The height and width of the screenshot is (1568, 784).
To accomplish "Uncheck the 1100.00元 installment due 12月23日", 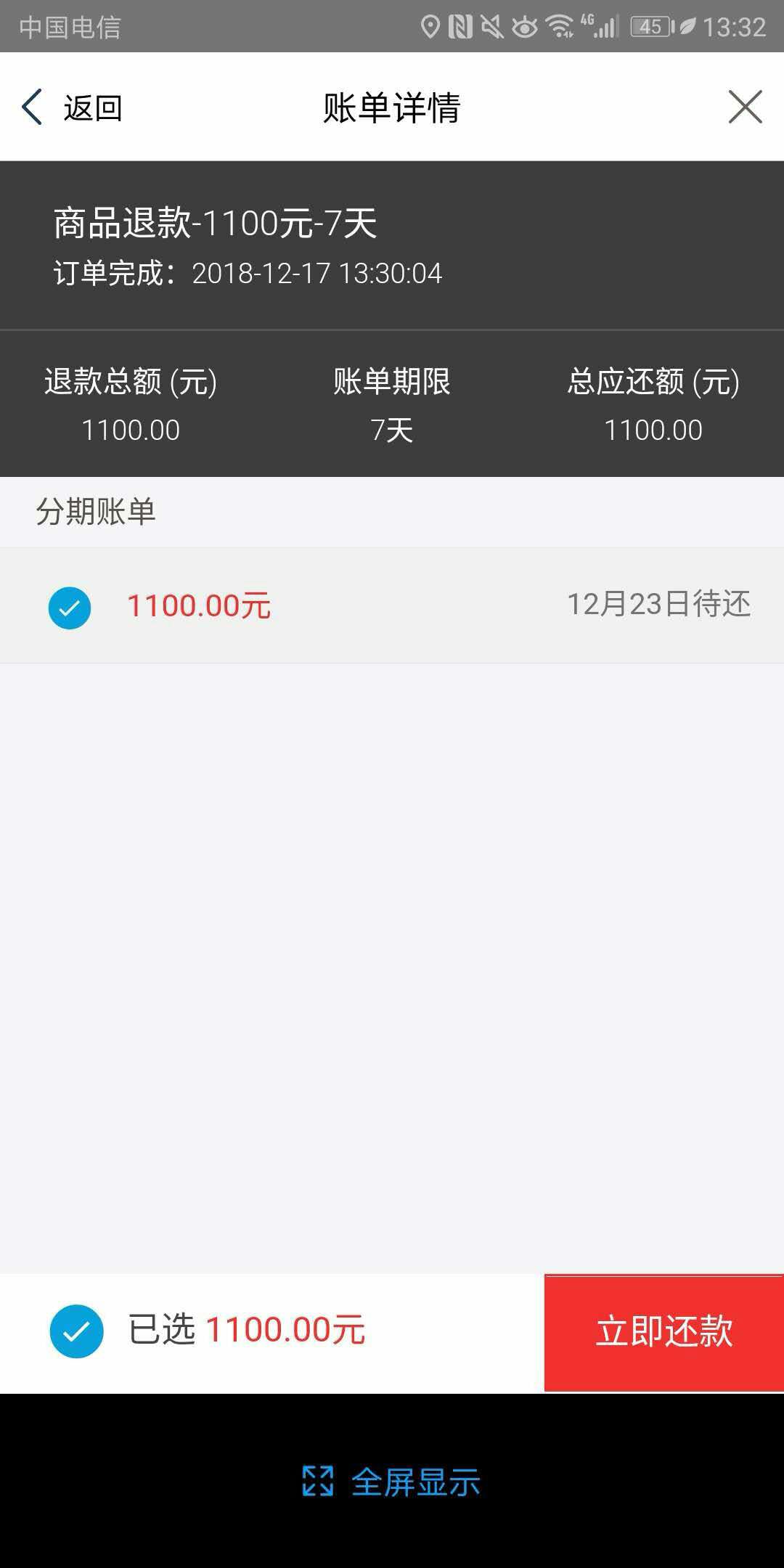I will coord(70,608).
